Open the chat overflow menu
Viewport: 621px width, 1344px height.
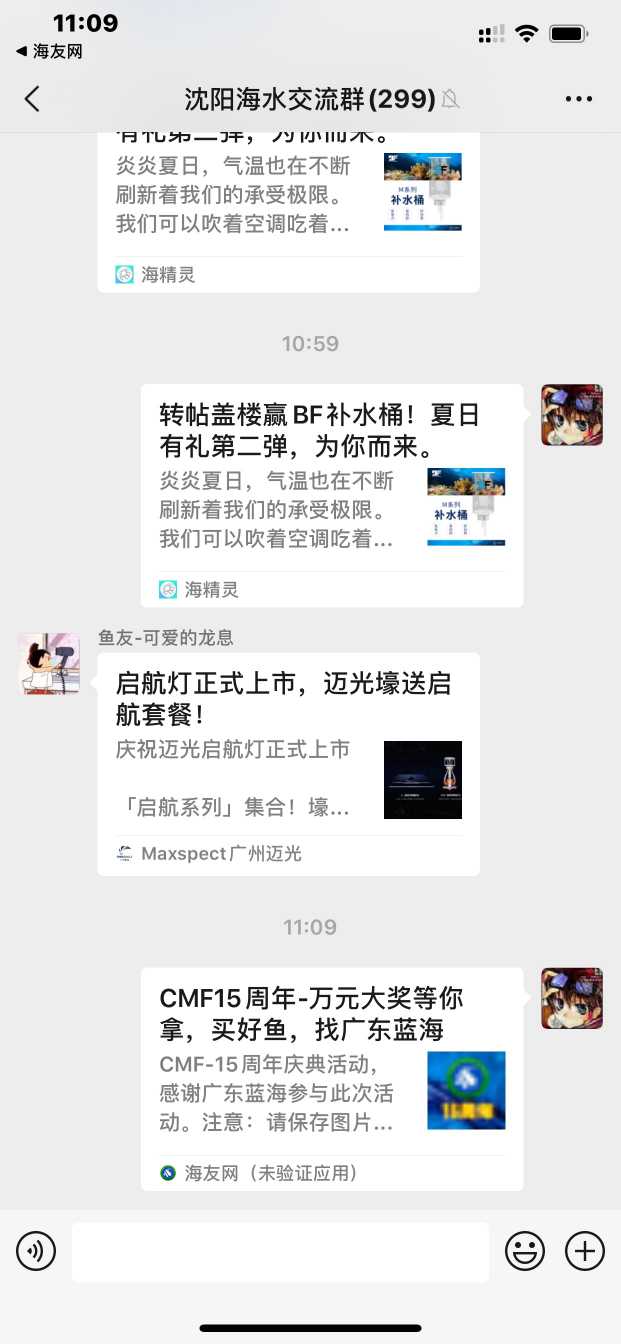pyautogui.click(x=579, y=99)
